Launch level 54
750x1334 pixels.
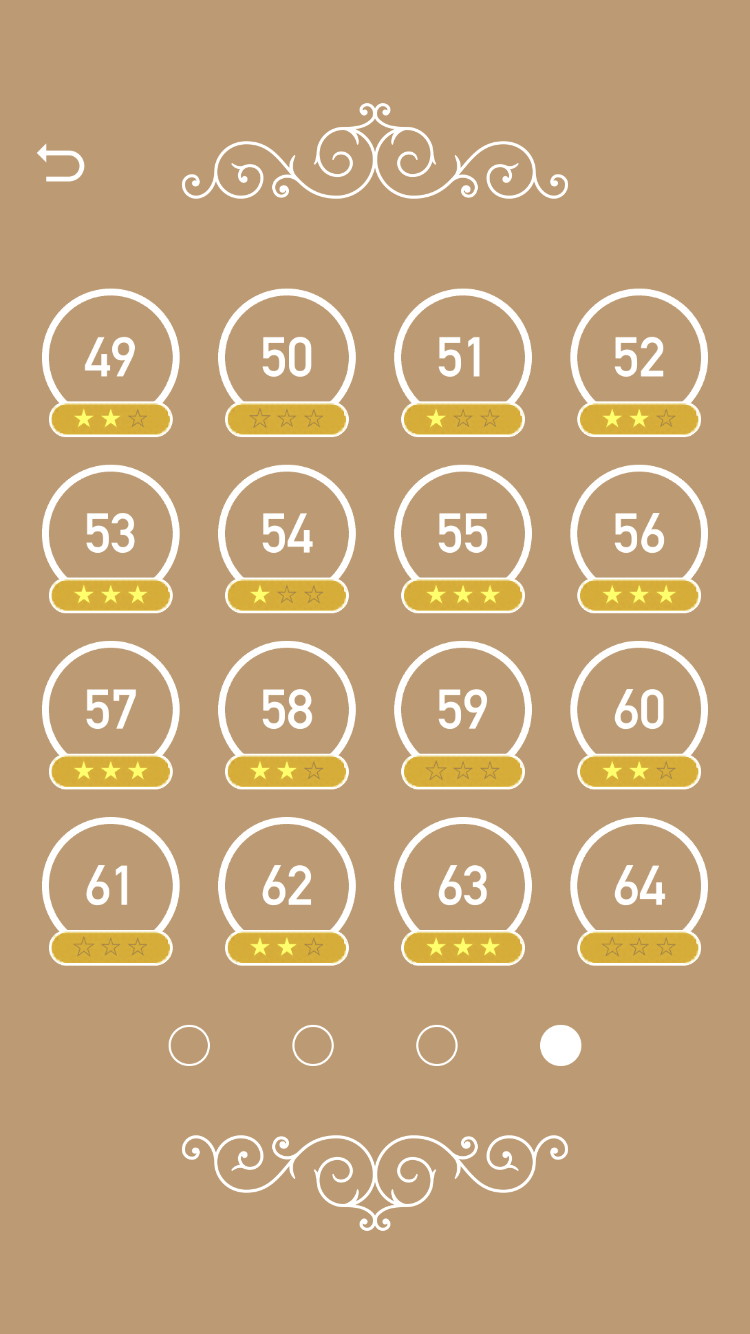[287, 534]
